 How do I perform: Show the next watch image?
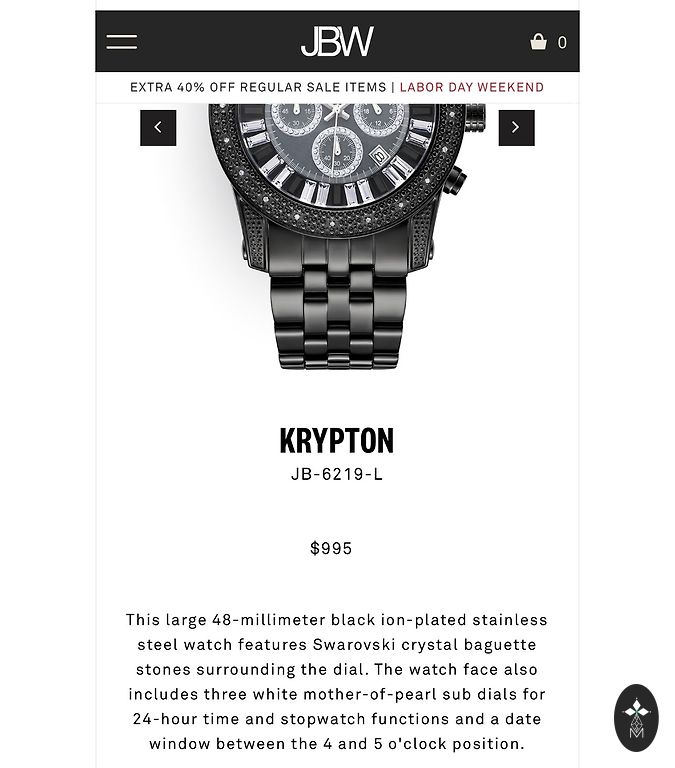coord(516,128)
